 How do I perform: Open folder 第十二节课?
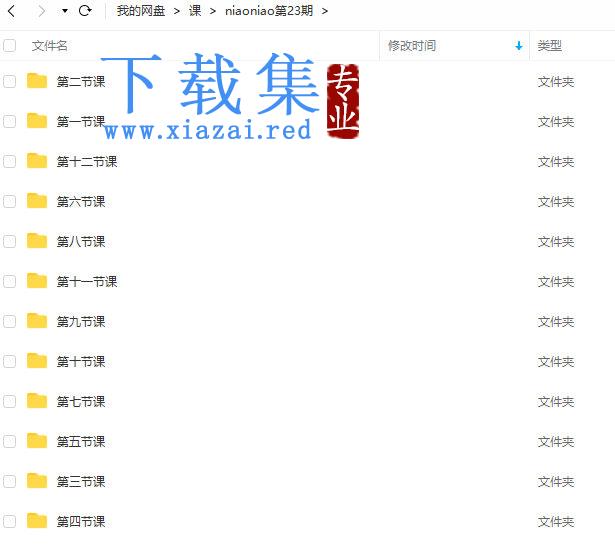tap(86, 162)
